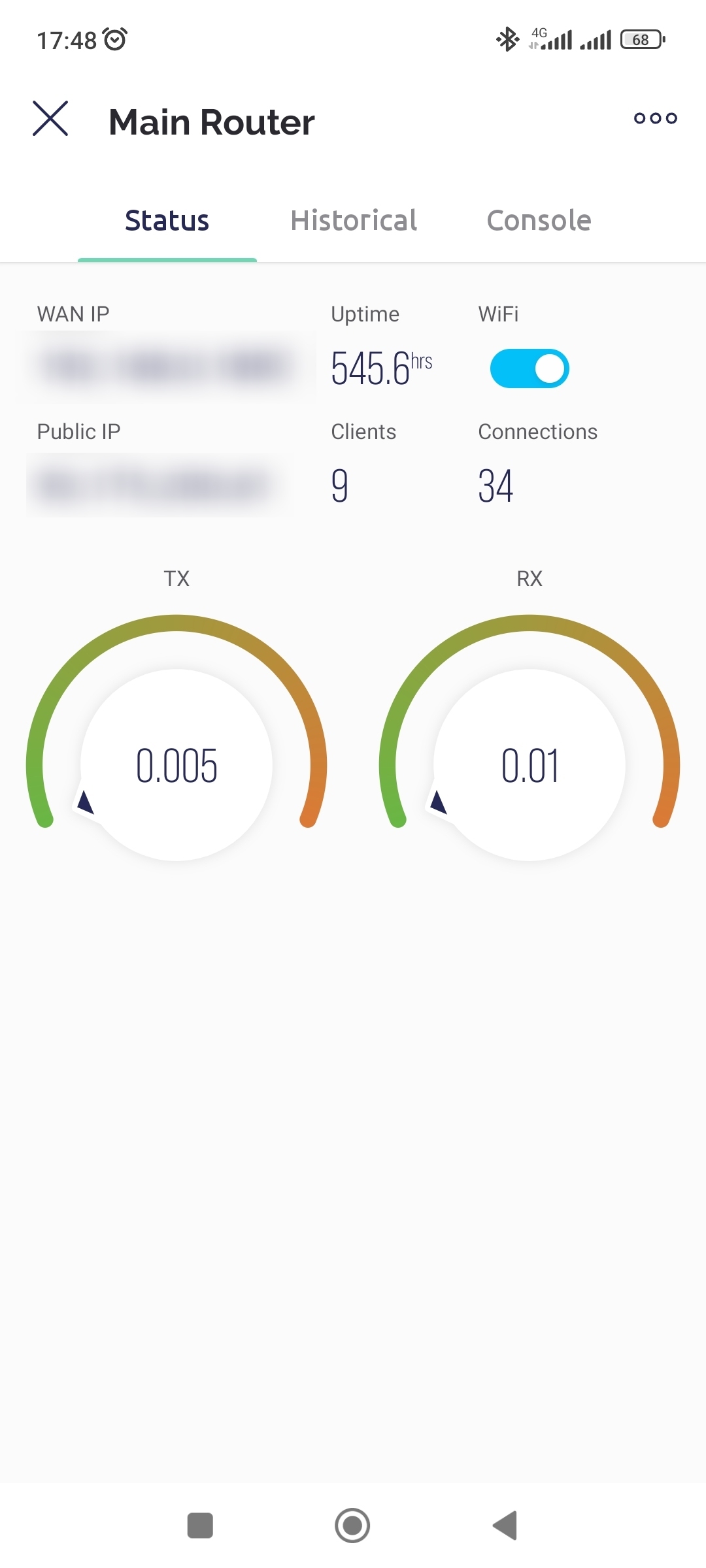
Task: Close the Main Router view
Action: (50, 120)
